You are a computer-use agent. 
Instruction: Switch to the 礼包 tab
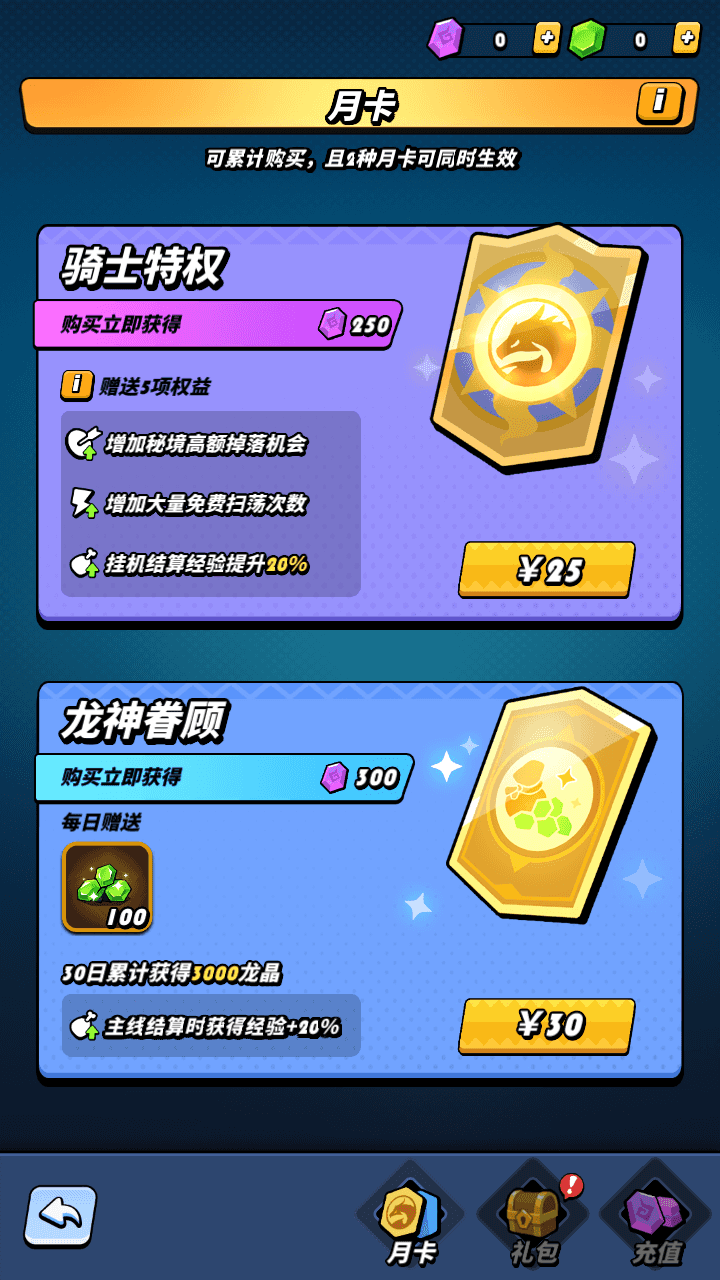[x=533, y=1217]
